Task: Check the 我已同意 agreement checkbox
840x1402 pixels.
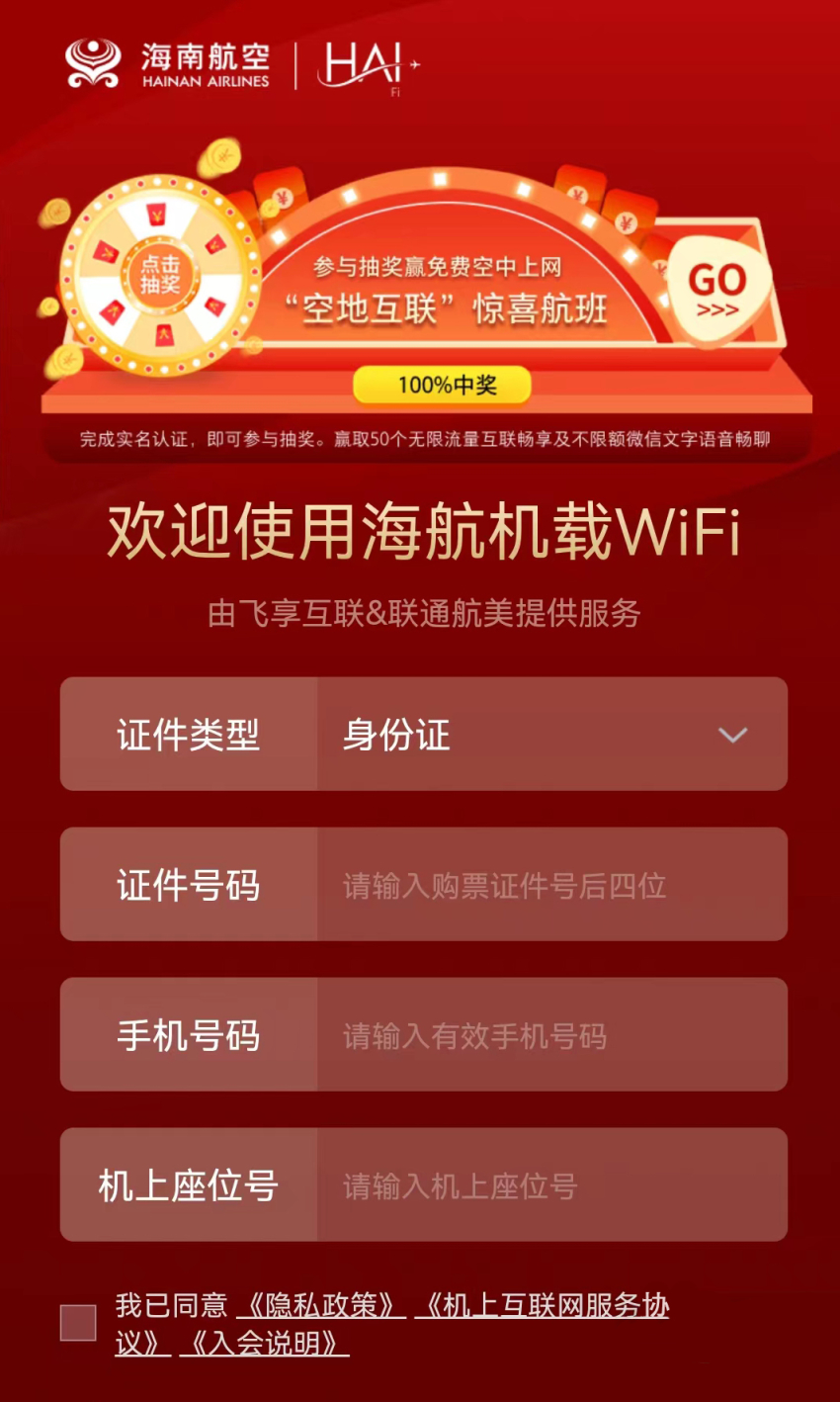Action: pyautogui.click(x=78, y=1323)
